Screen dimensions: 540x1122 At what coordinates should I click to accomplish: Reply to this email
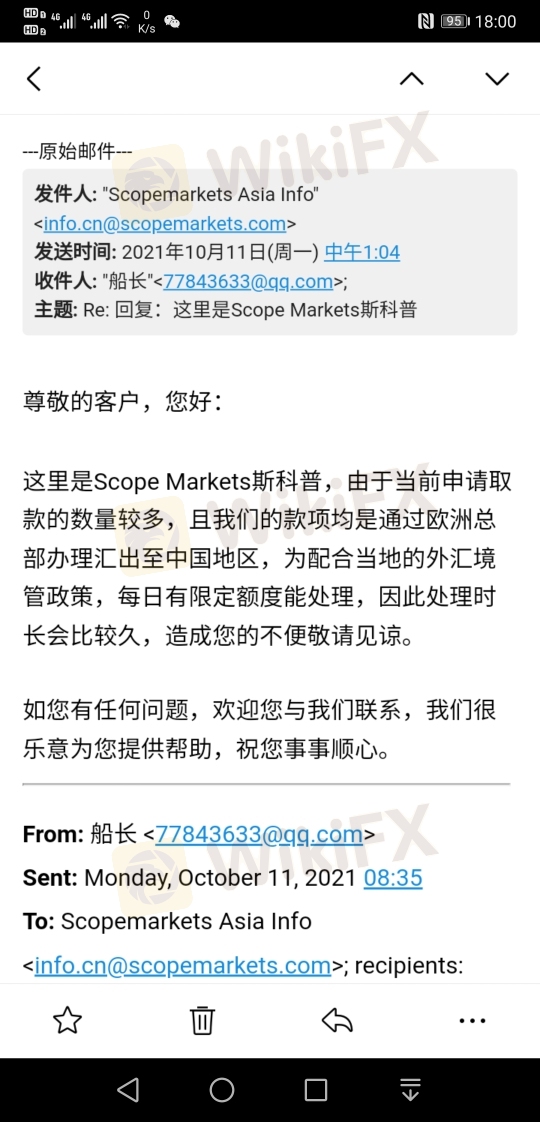(x=338, y=1020)
